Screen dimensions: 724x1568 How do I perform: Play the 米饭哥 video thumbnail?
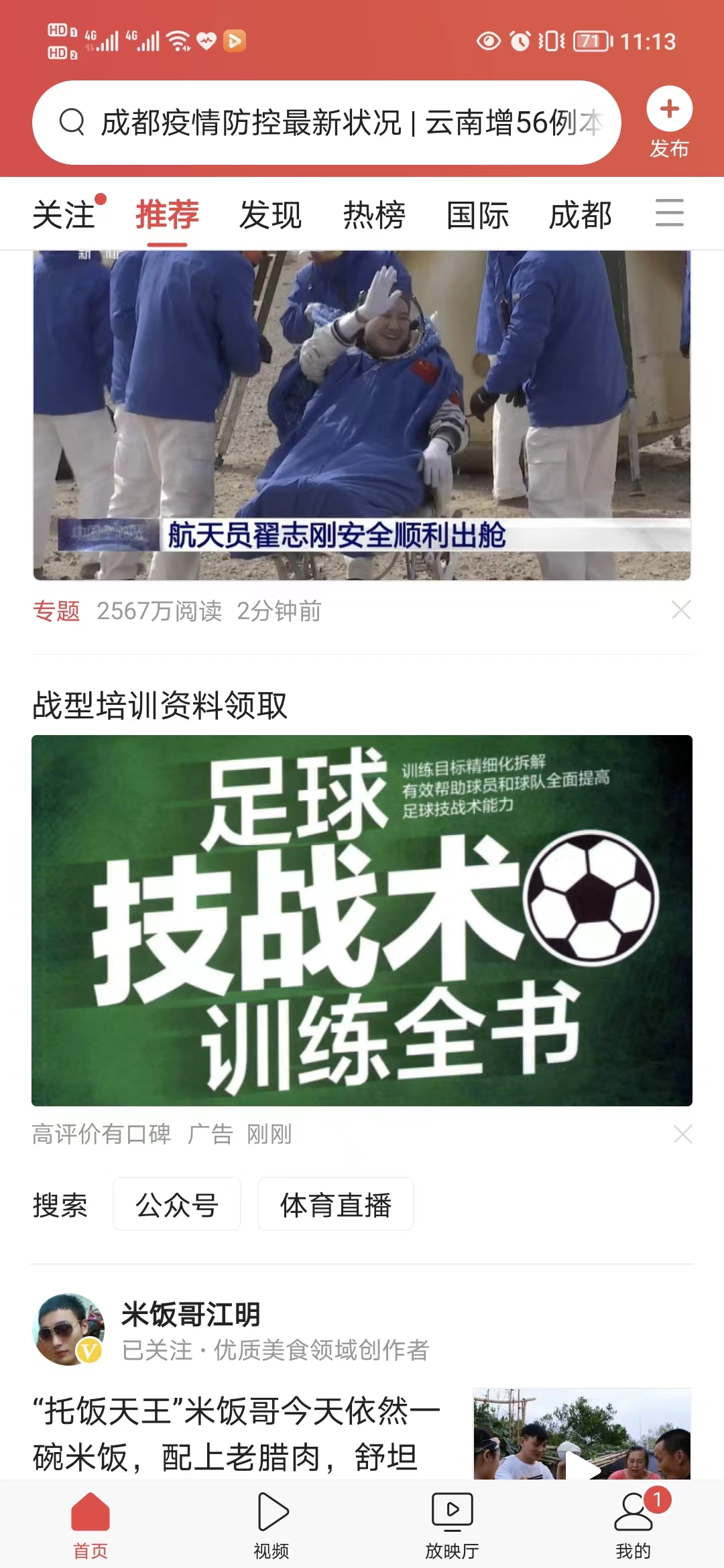[582, 1434]
